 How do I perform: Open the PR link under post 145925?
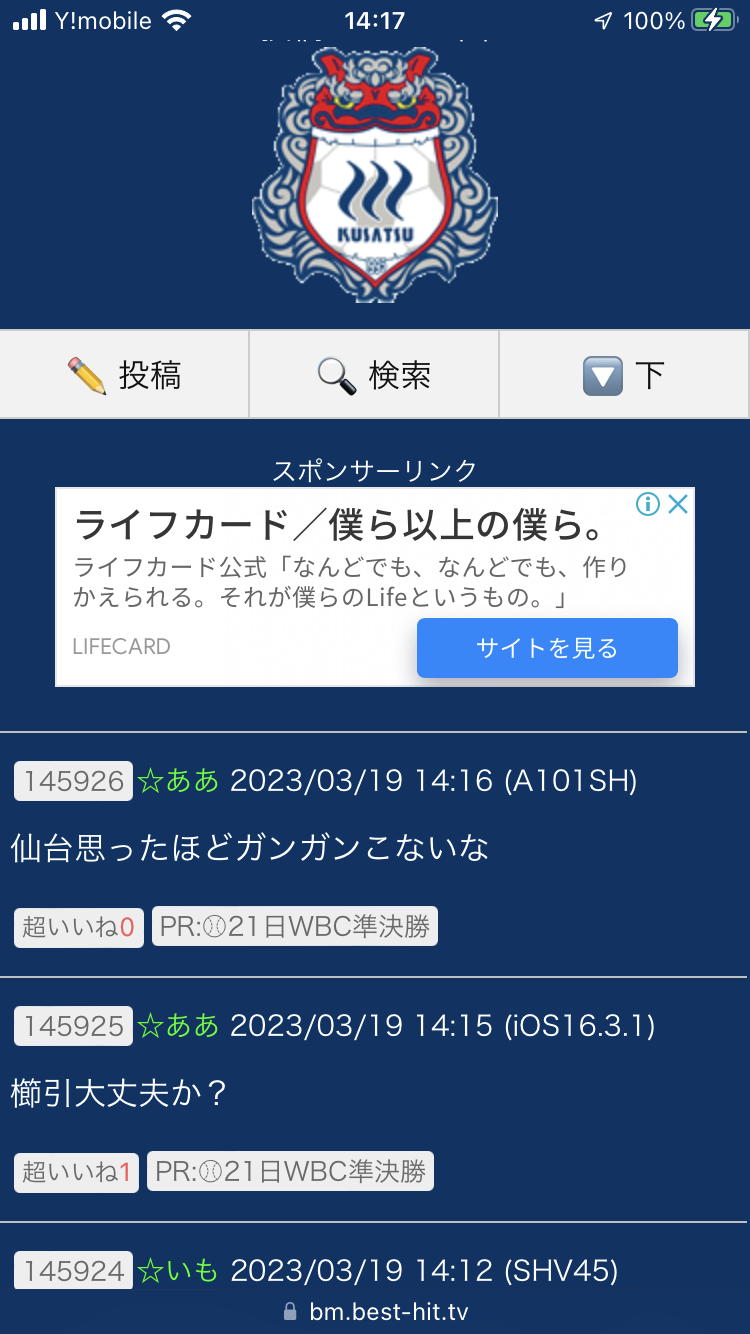pyautogui.click(x=291, y=1171)
